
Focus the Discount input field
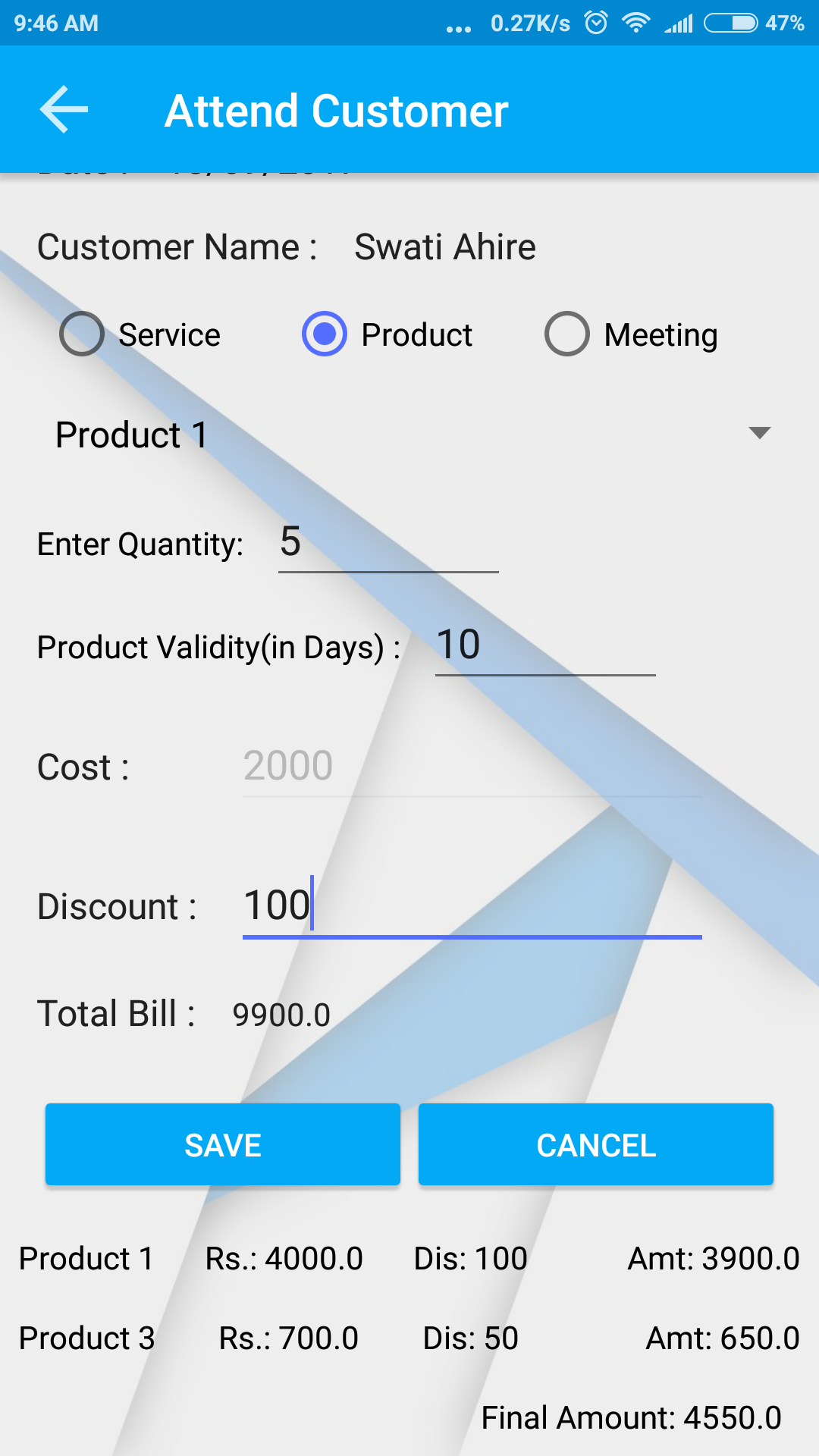click(472, 906)
